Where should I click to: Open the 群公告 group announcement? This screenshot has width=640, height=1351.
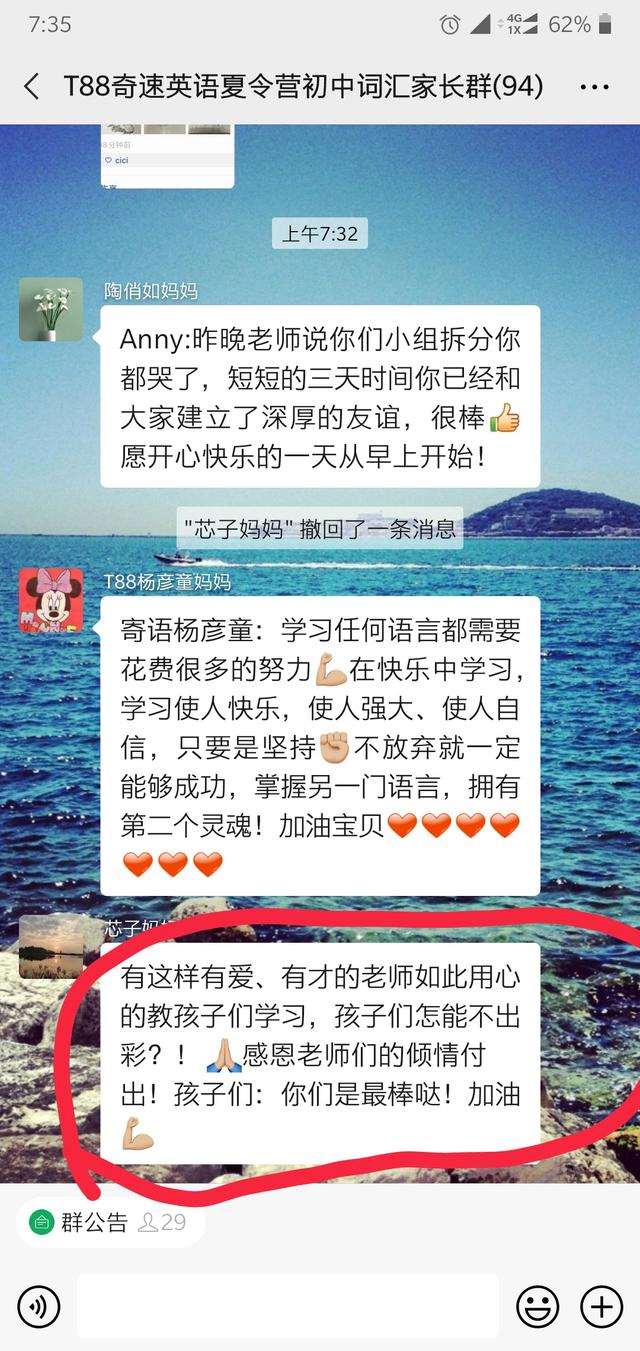pos(80,1222)
